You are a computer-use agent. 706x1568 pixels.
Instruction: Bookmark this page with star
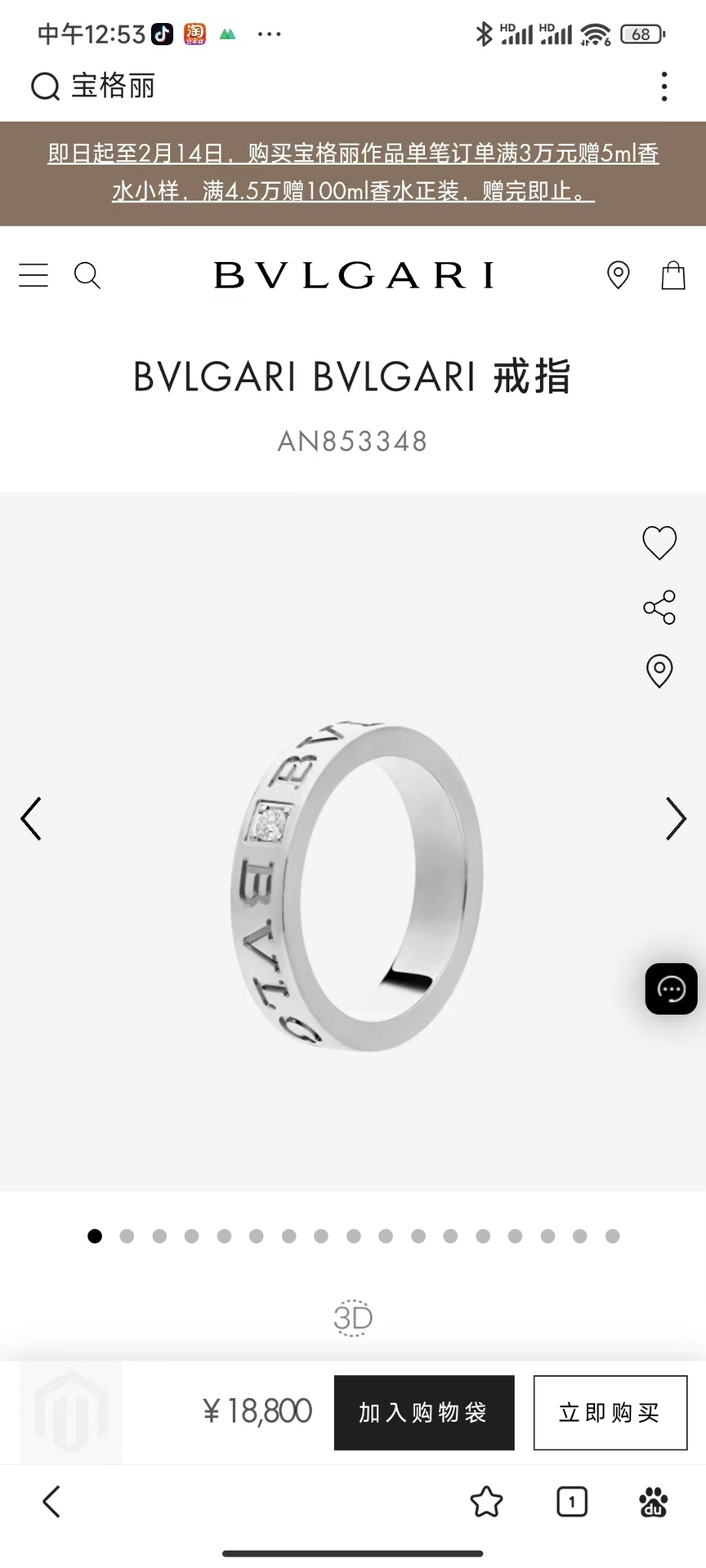486,1501
